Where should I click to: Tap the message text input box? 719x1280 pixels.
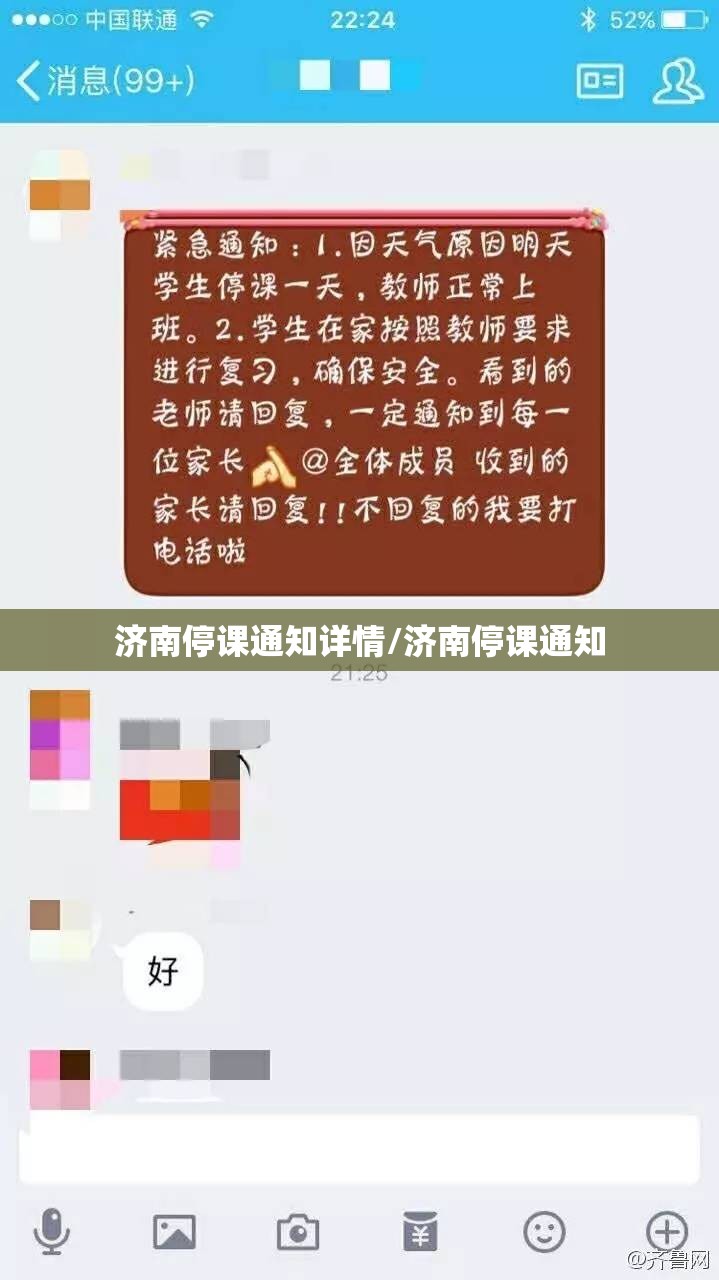coord(359,1151)
